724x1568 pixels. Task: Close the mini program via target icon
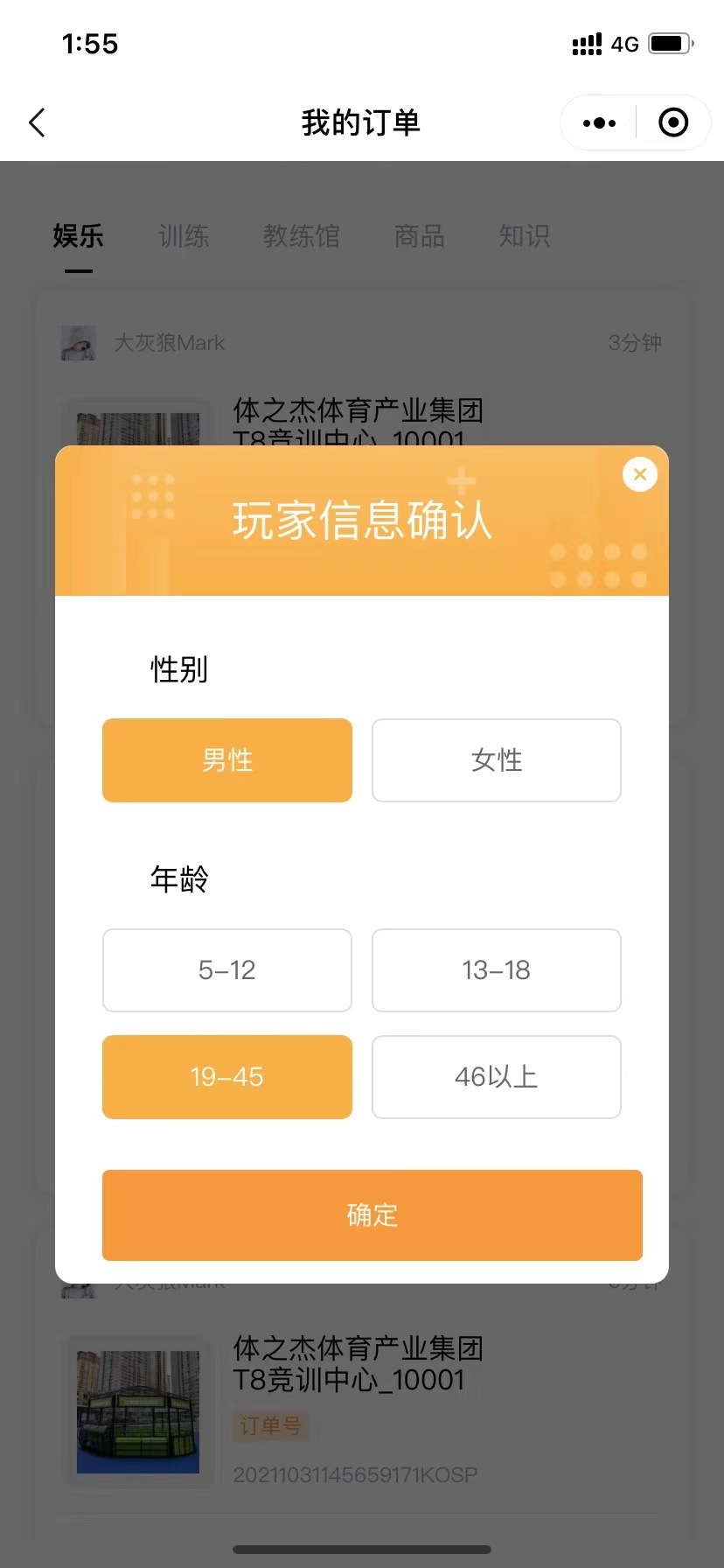point(672,123)
